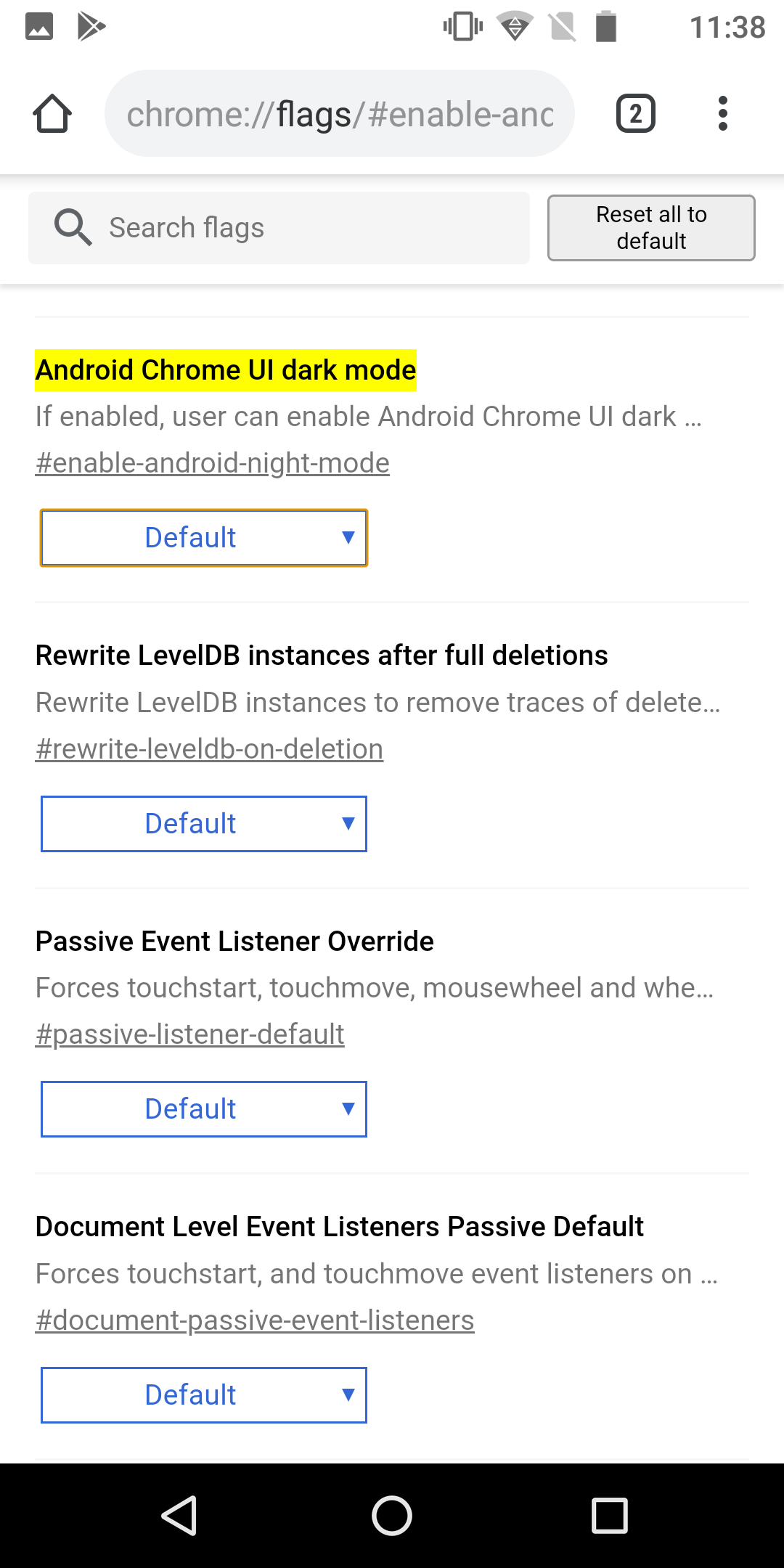Expand Document Level Event Listeners Passive Default dropdown

pos(204,1395)
